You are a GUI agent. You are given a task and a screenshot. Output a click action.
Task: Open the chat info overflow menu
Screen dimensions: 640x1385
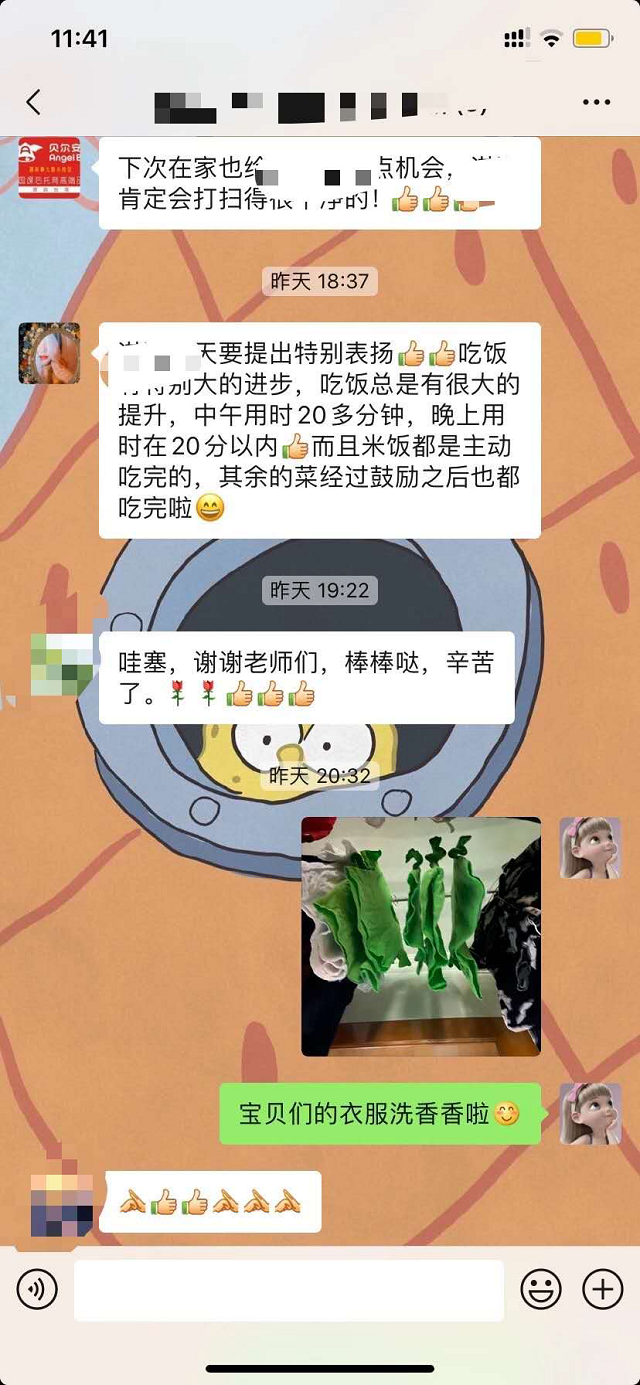[x=596, y=102]
